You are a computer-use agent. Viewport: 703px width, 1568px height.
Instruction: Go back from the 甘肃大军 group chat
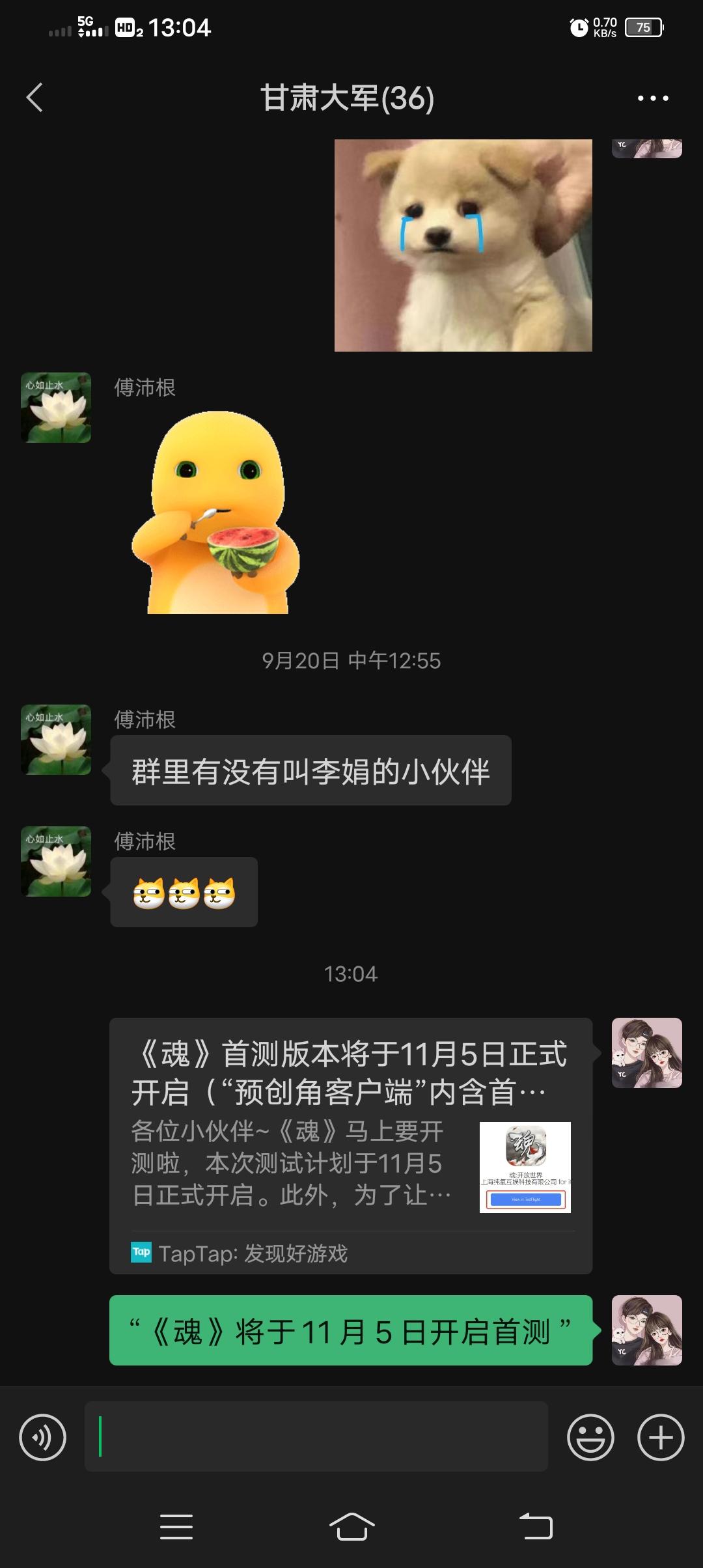pos(35,98)
